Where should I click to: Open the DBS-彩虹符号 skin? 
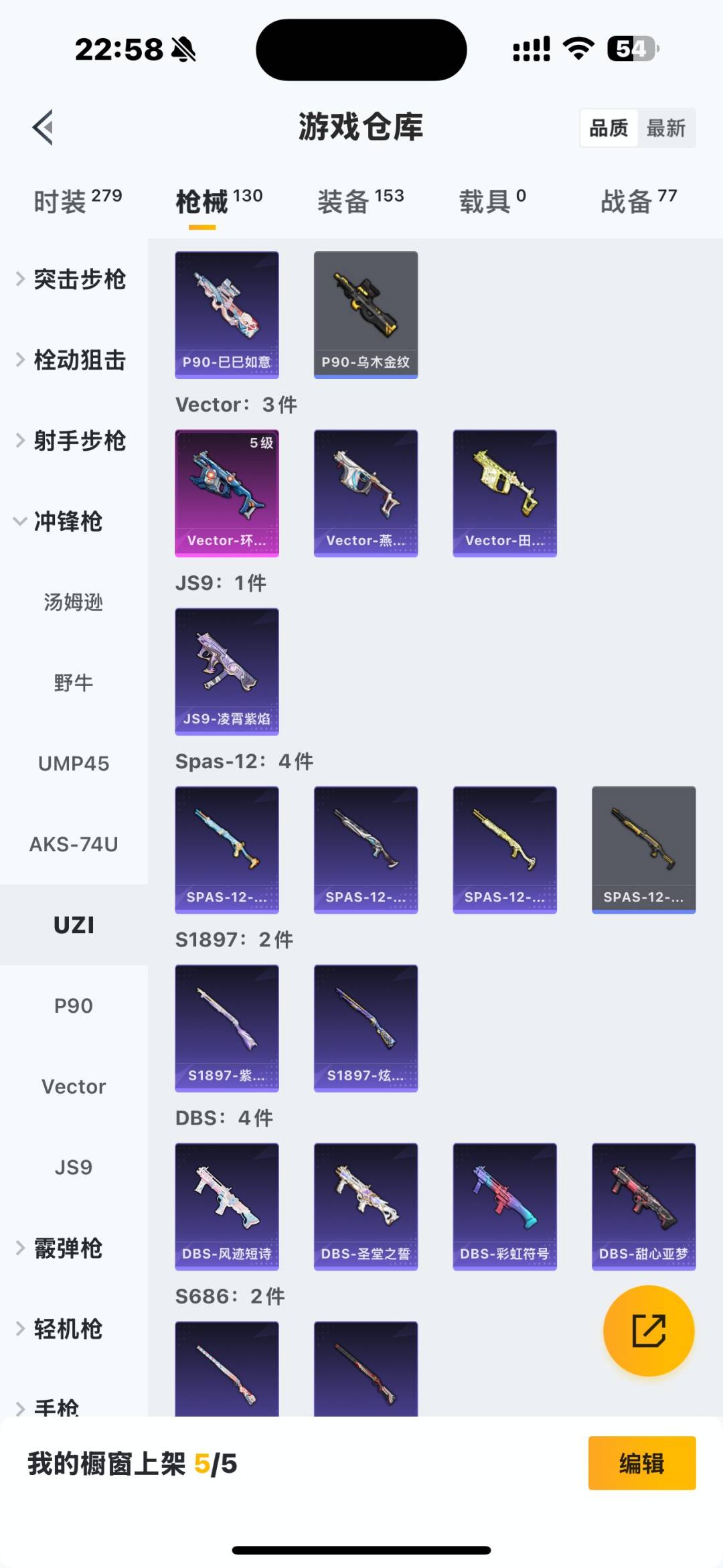505,1206
